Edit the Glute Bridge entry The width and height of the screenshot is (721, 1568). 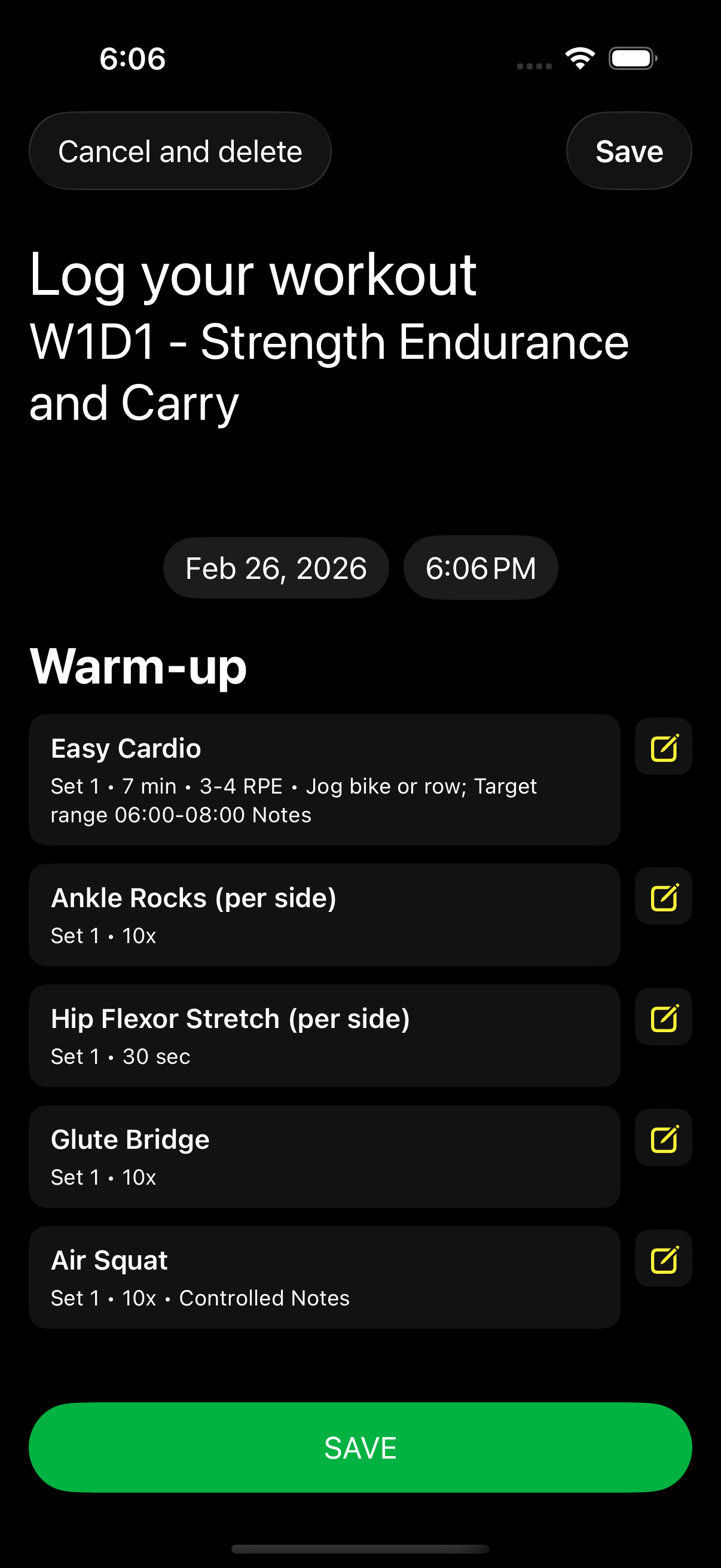pos(663,1138)
